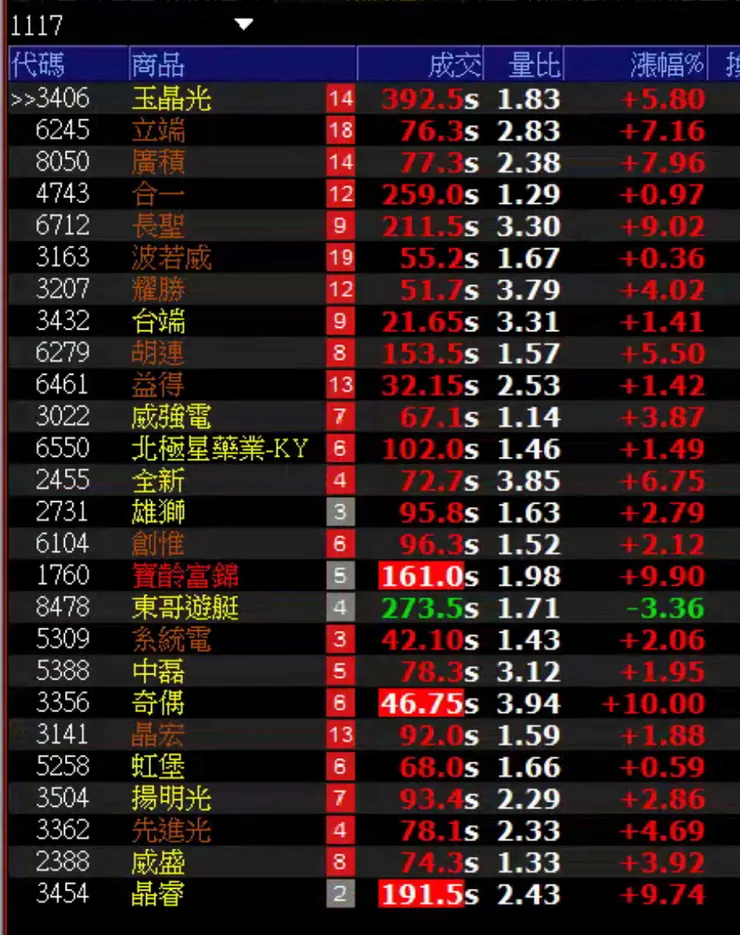The height and width of the screenshot is (935, 740).
Task: Sort by the 量比 column header
Action: tap(533, 66)
